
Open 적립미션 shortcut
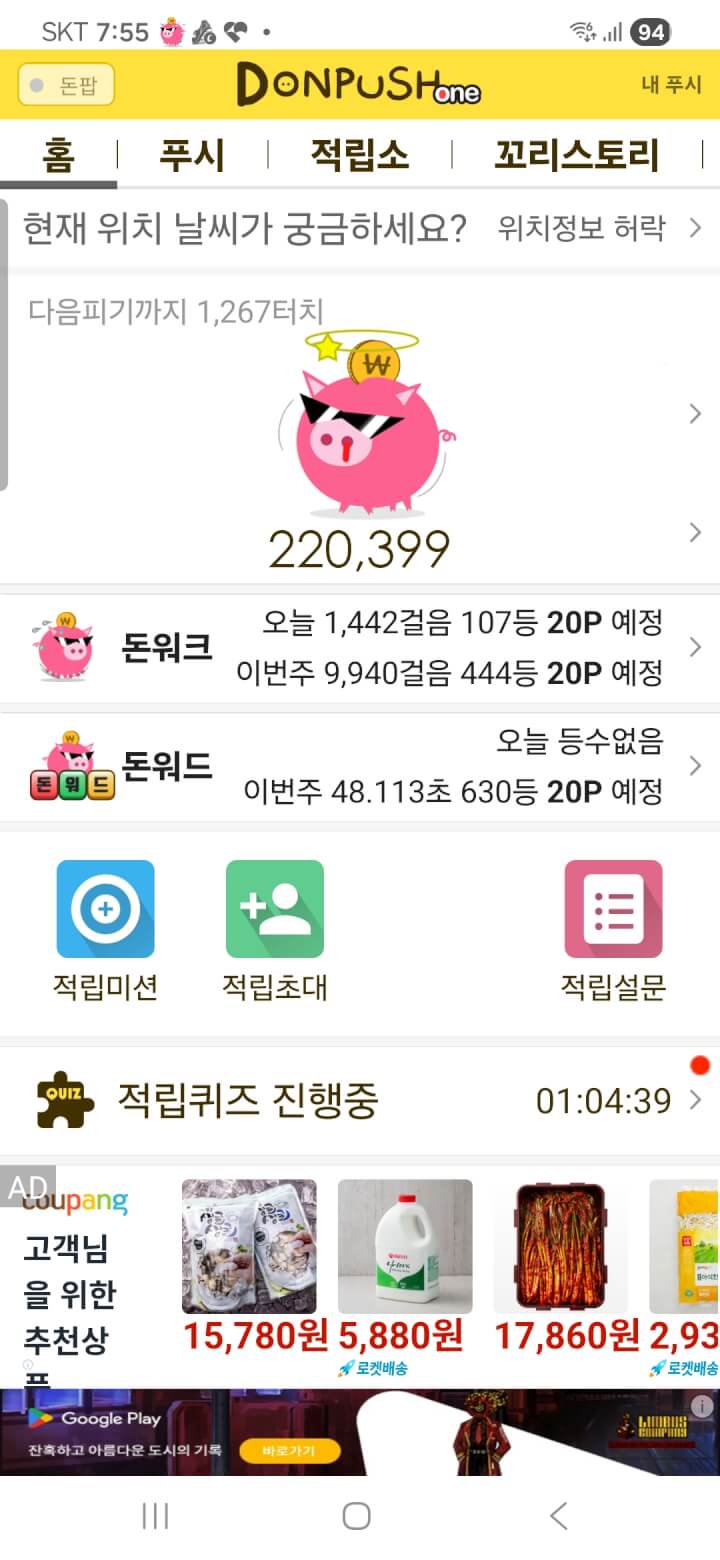point(105,910)
